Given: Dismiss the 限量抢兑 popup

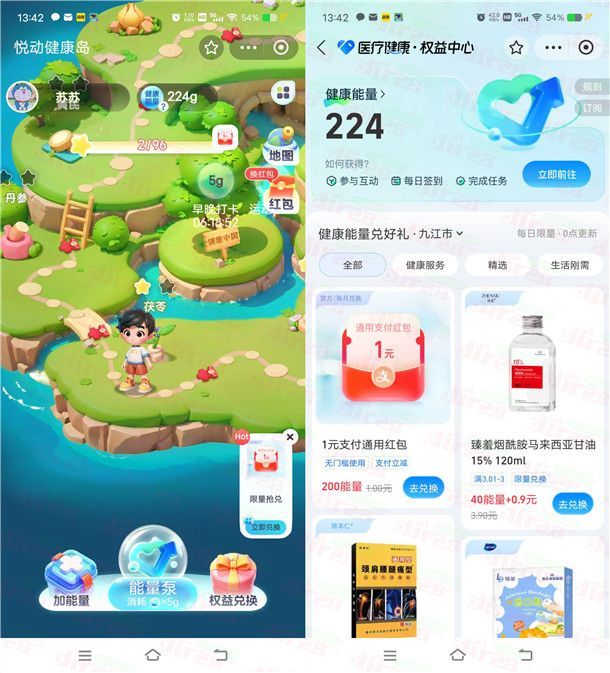Looking at the screenshot, I should [290, 436].
